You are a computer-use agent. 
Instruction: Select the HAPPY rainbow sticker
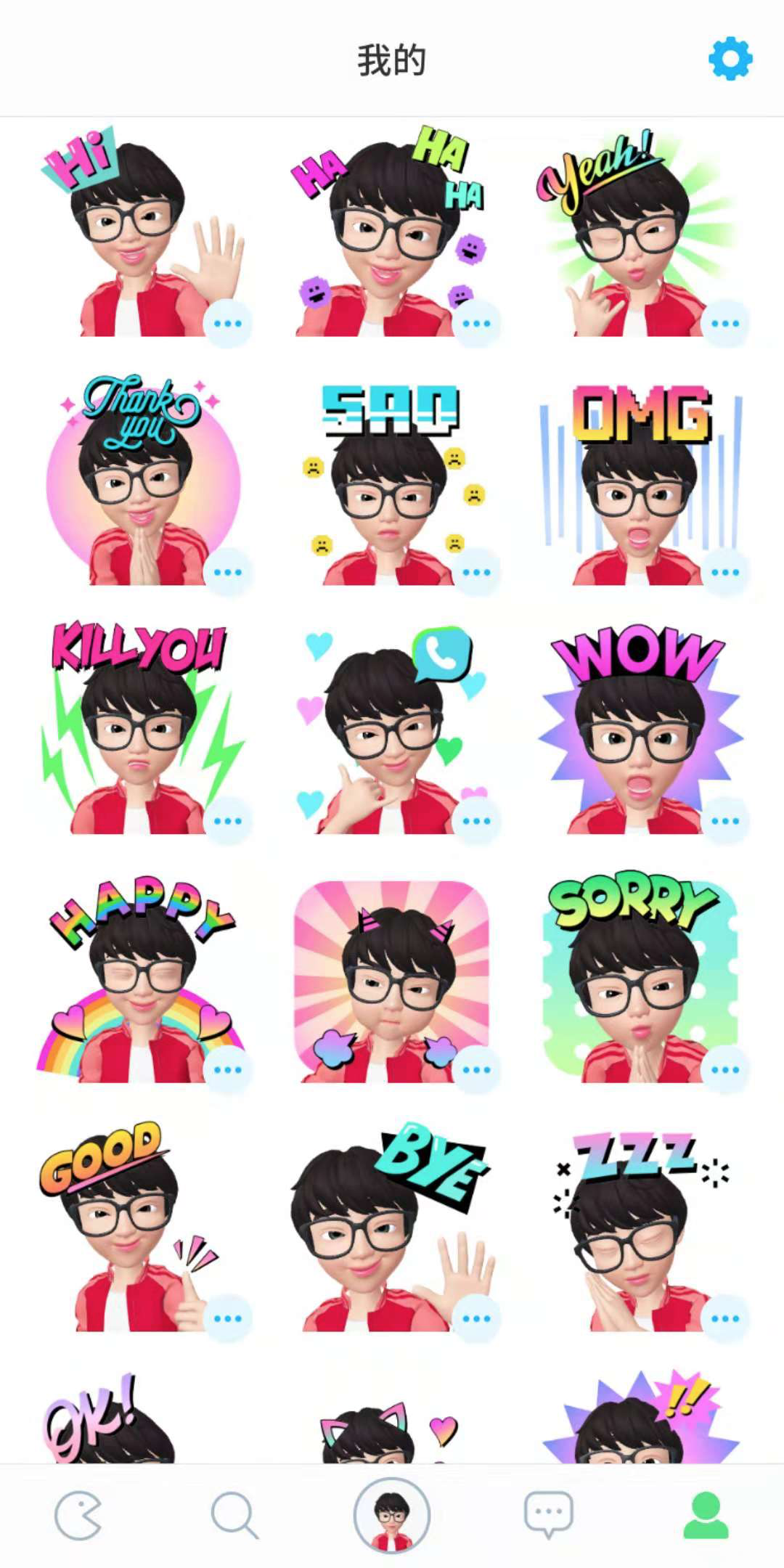point(138,980)
